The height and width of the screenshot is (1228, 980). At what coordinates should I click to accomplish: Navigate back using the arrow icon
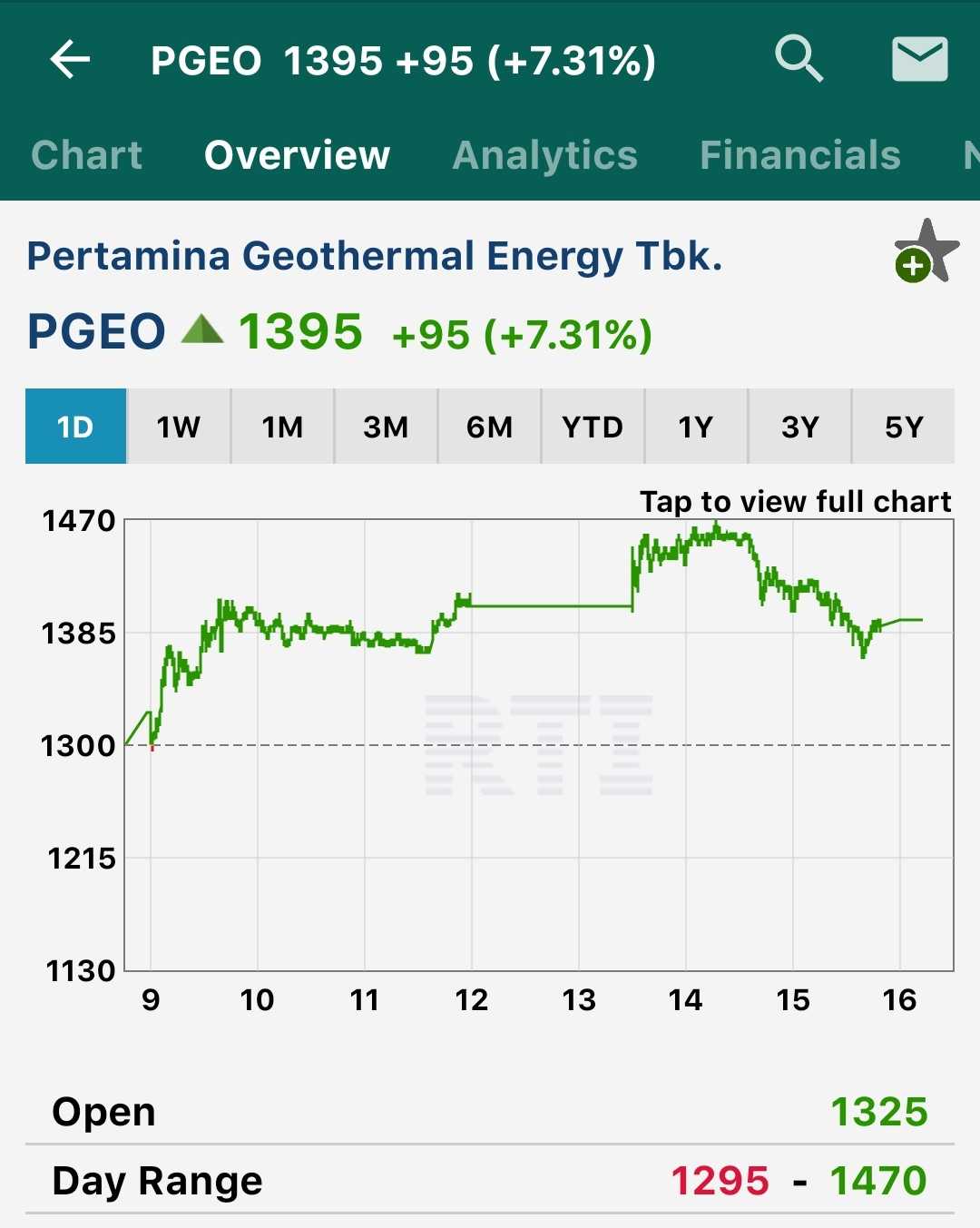(x=68, y=61)
